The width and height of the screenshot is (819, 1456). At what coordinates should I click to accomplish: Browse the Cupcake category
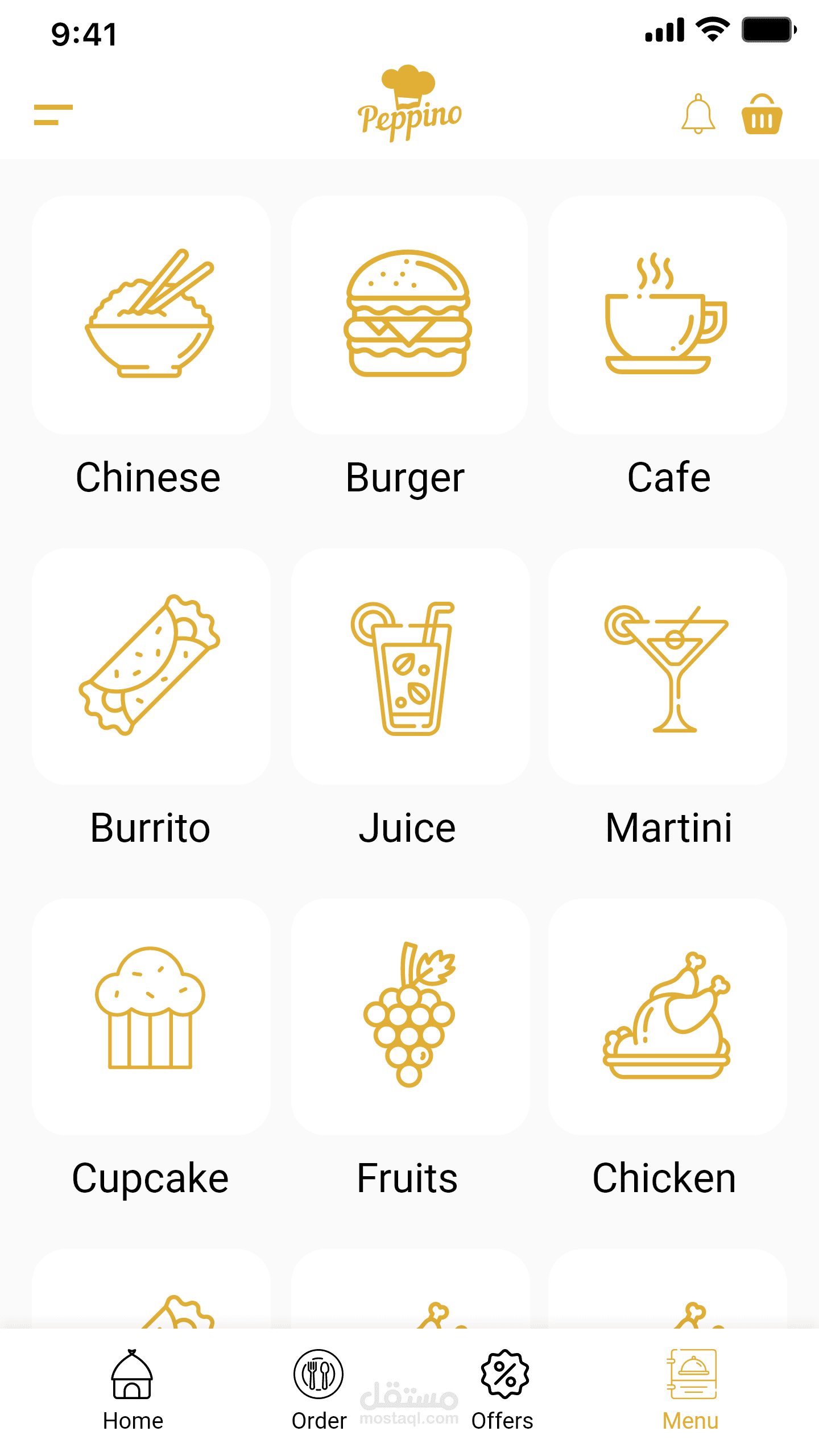(x=151, y=1017)
